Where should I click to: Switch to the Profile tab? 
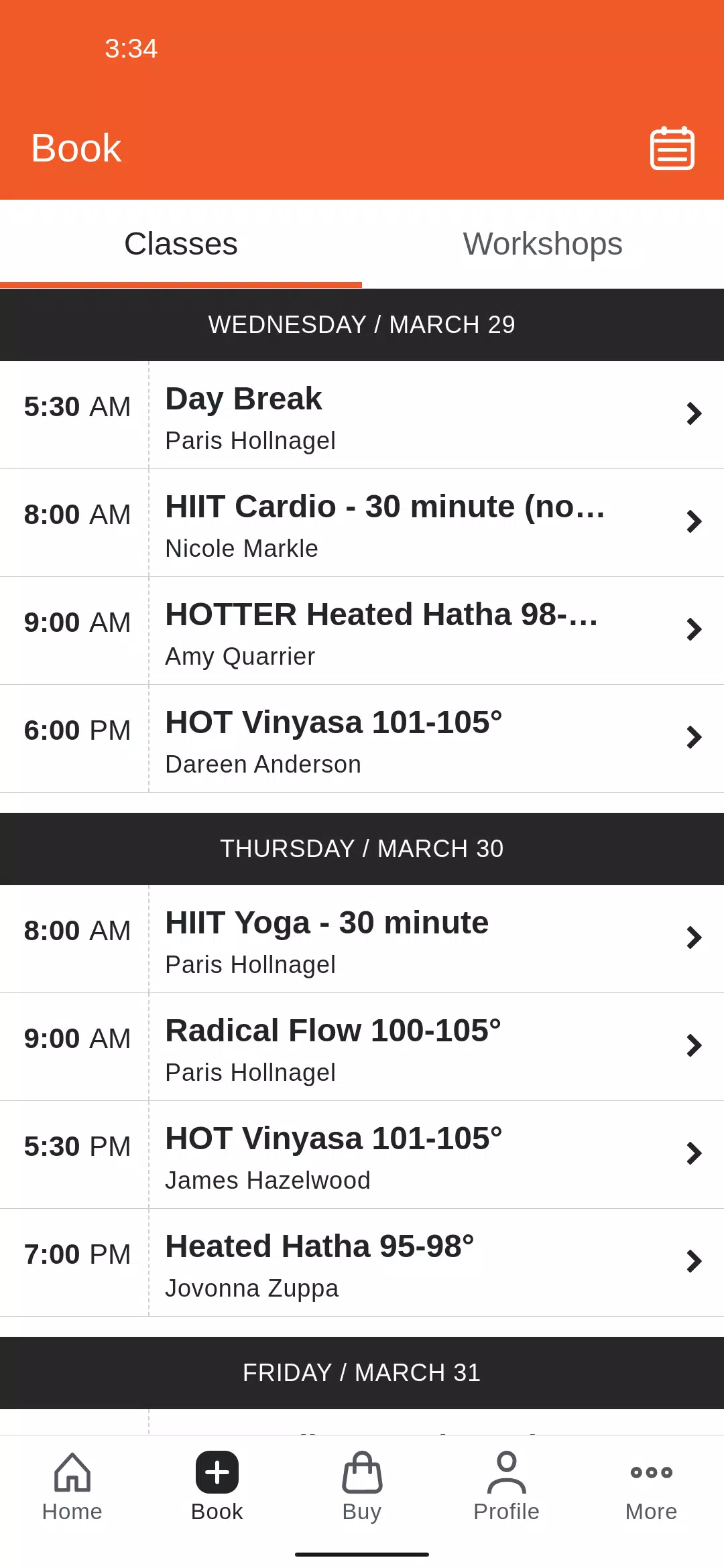coord(507,1486)
